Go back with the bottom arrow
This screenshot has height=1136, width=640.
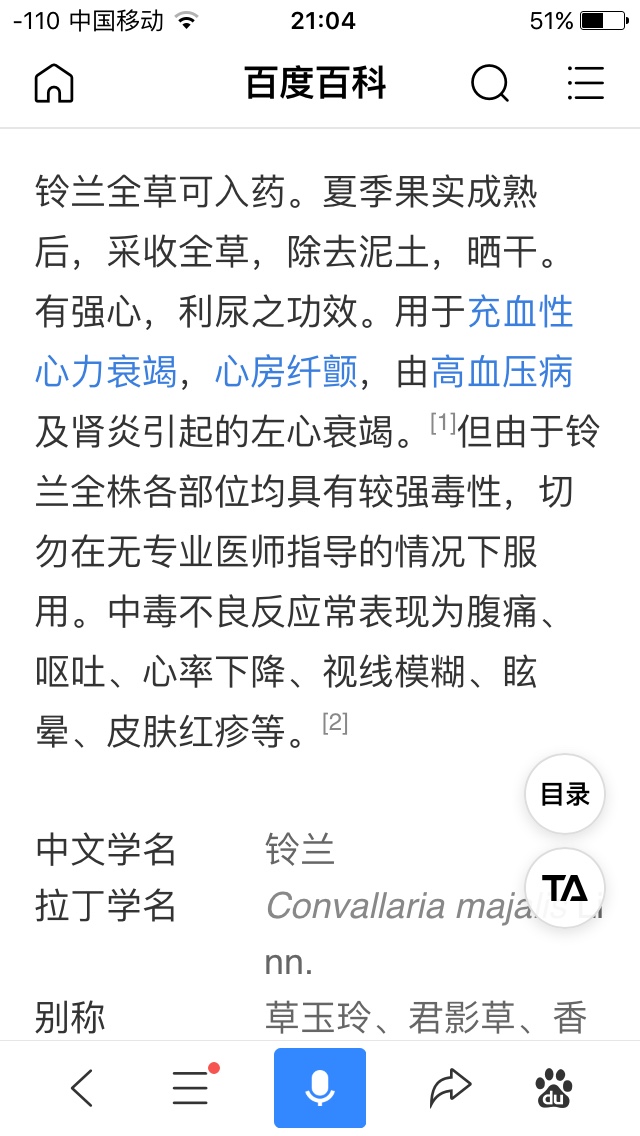[81, 1087]
